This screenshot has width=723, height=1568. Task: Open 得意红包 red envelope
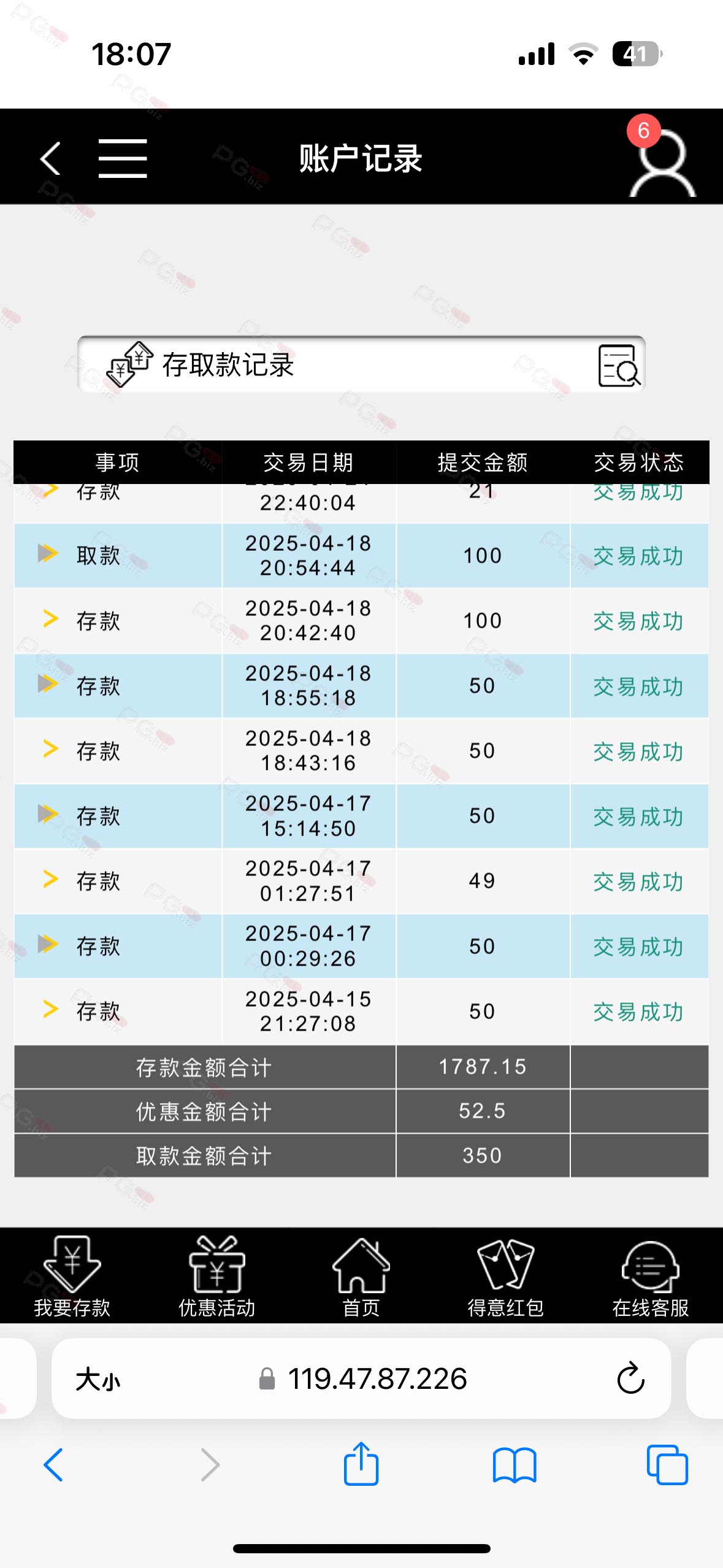click(x=506, y=1276)
